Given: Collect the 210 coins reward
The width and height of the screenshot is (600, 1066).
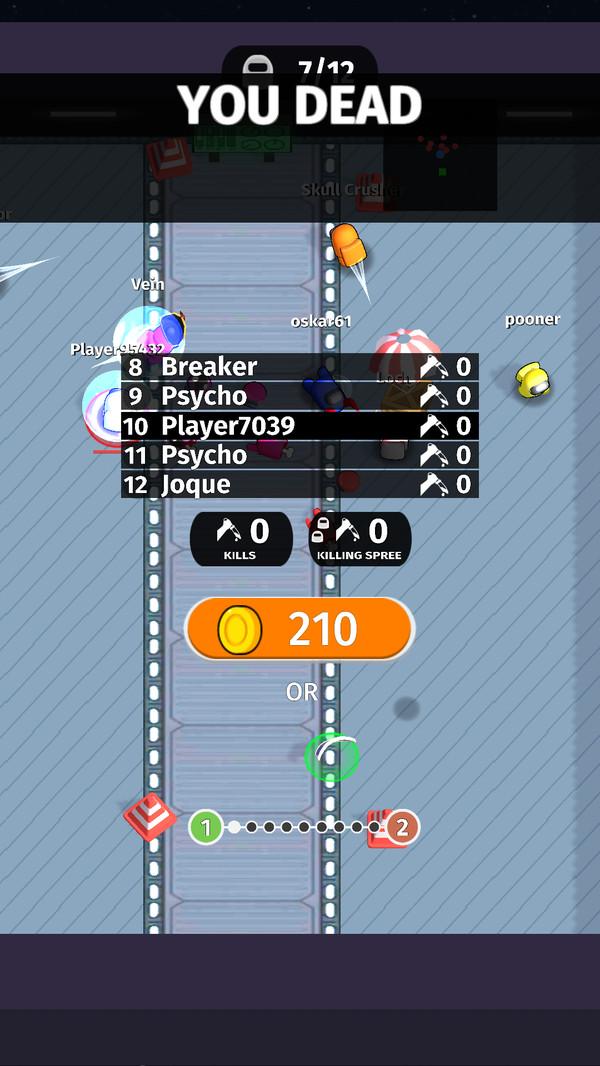Looking at the screenshot, I should click(x=300, y=629).
